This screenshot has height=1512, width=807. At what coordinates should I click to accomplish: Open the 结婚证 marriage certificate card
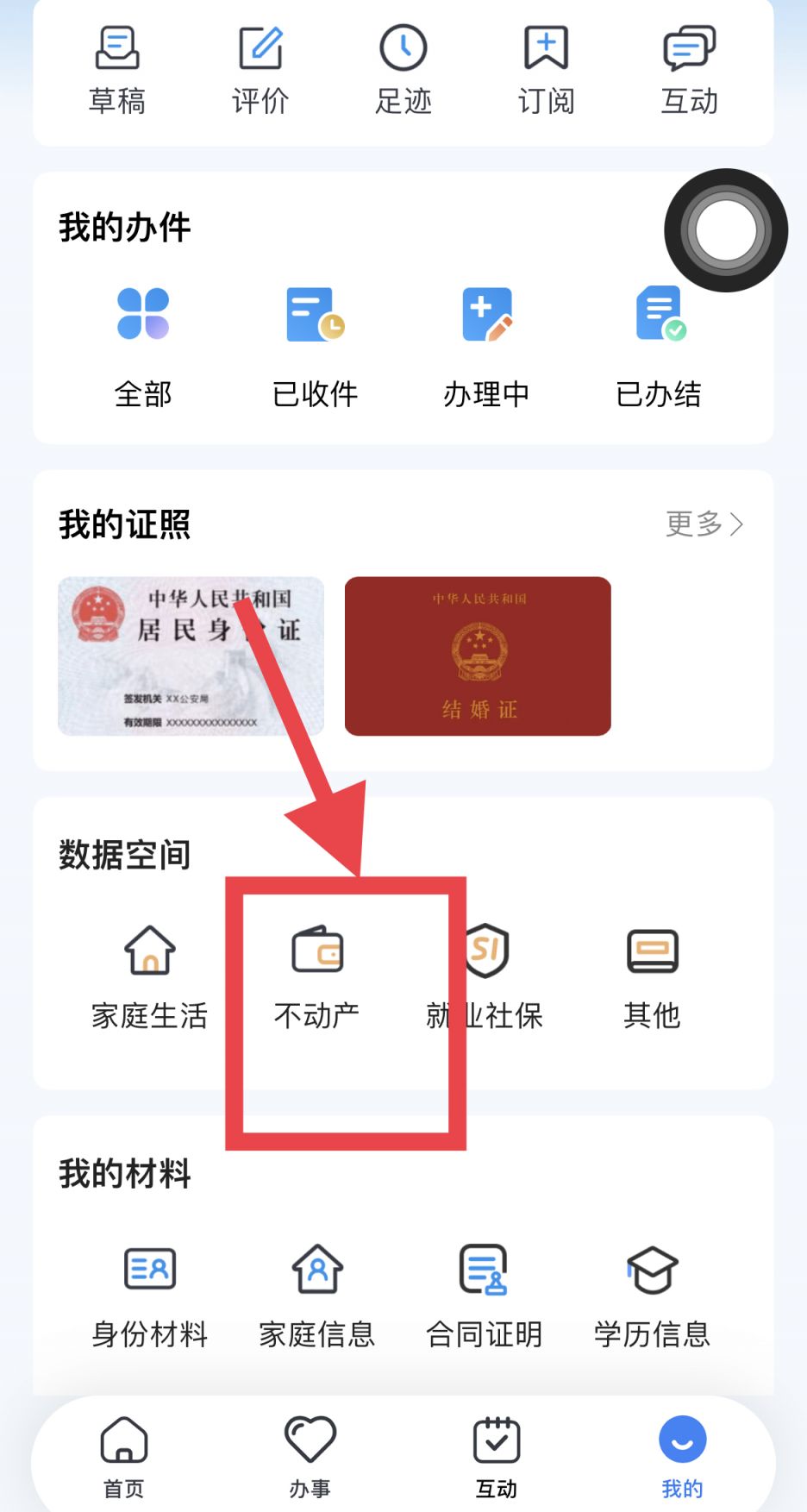478,656
